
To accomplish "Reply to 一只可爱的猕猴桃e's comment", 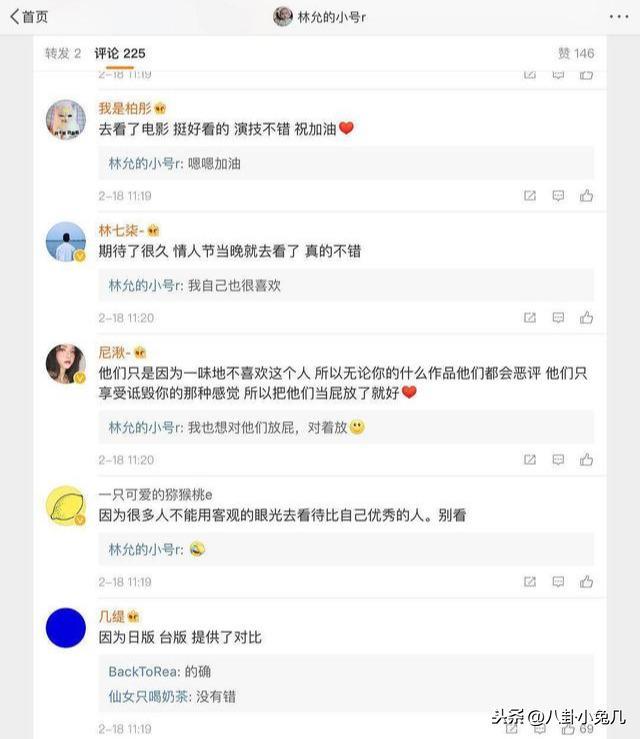I will (x=558, y=582).
